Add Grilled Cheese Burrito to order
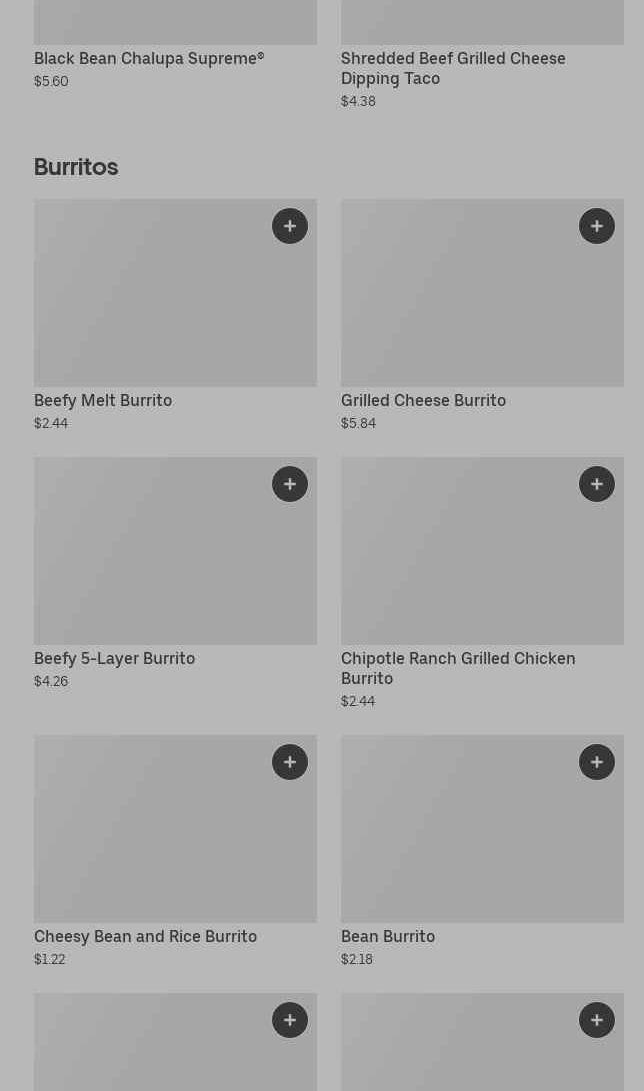This screenshot has width=644, height=1091. click(597, 226)
